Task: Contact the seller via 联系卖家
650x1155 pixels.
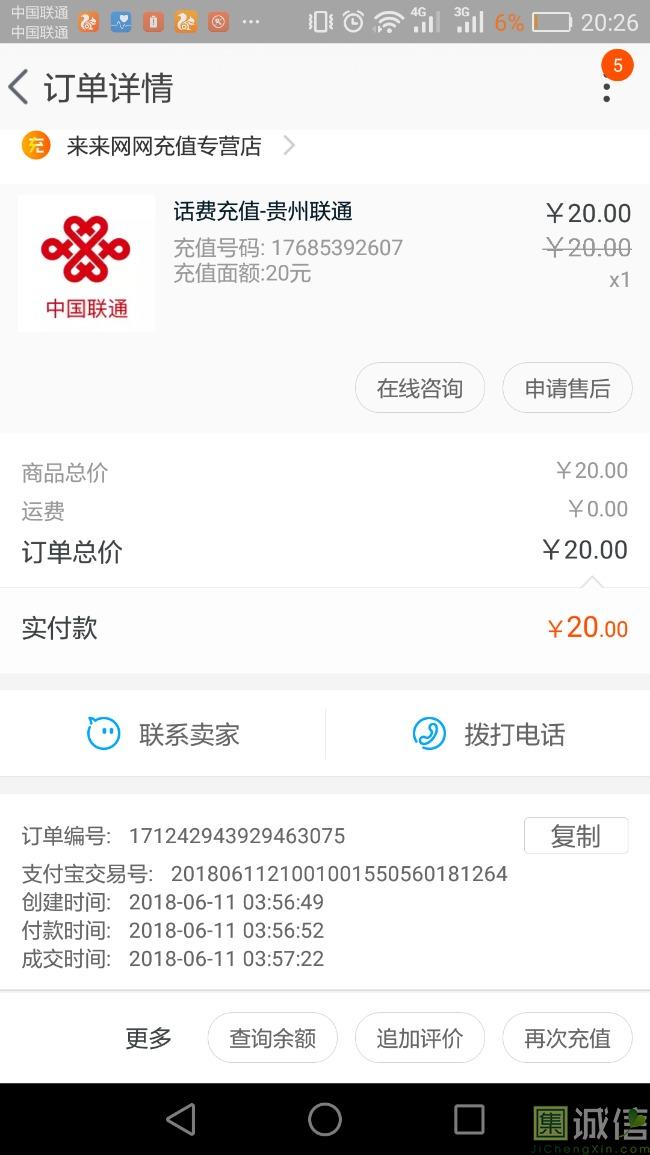Action: (x=163, y=734)
